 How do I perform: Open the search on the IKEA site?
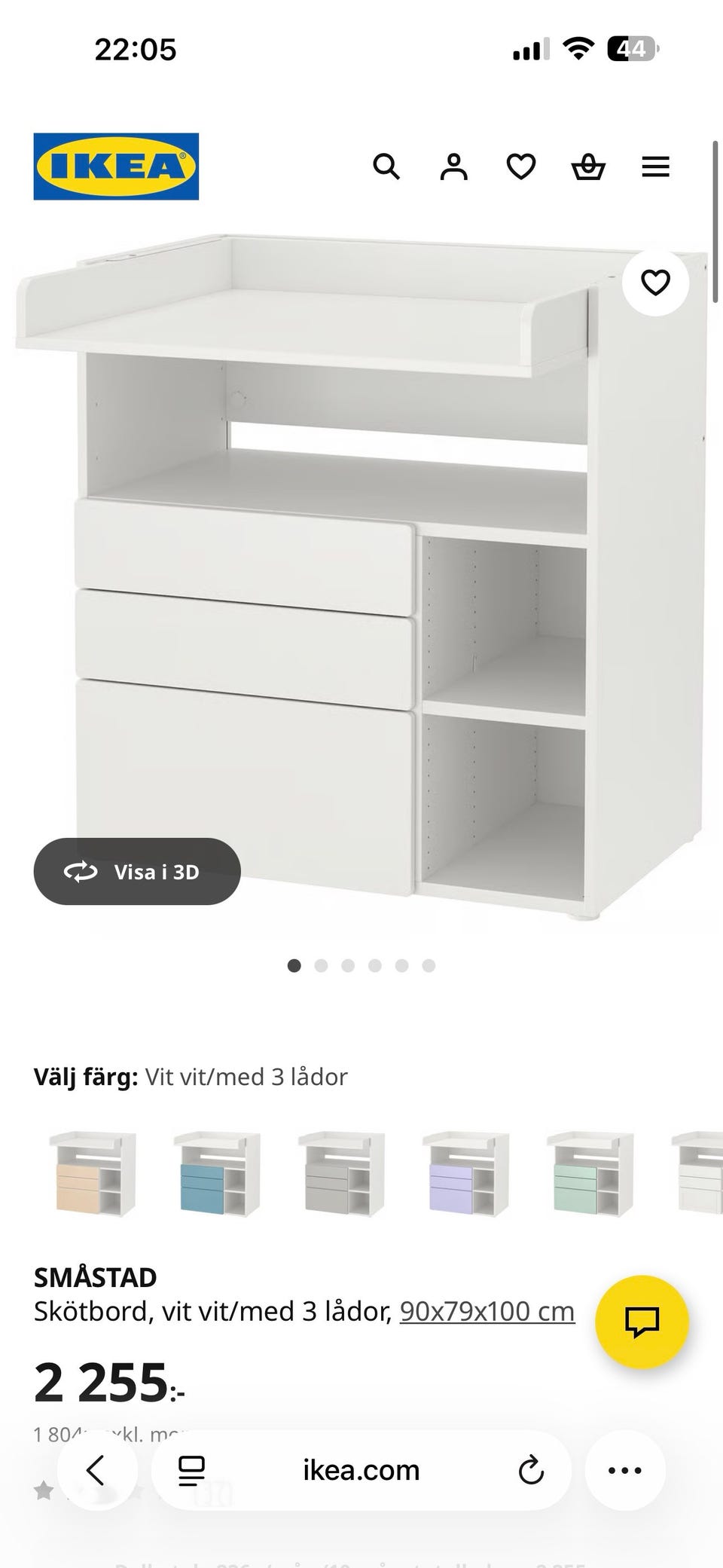388,167
